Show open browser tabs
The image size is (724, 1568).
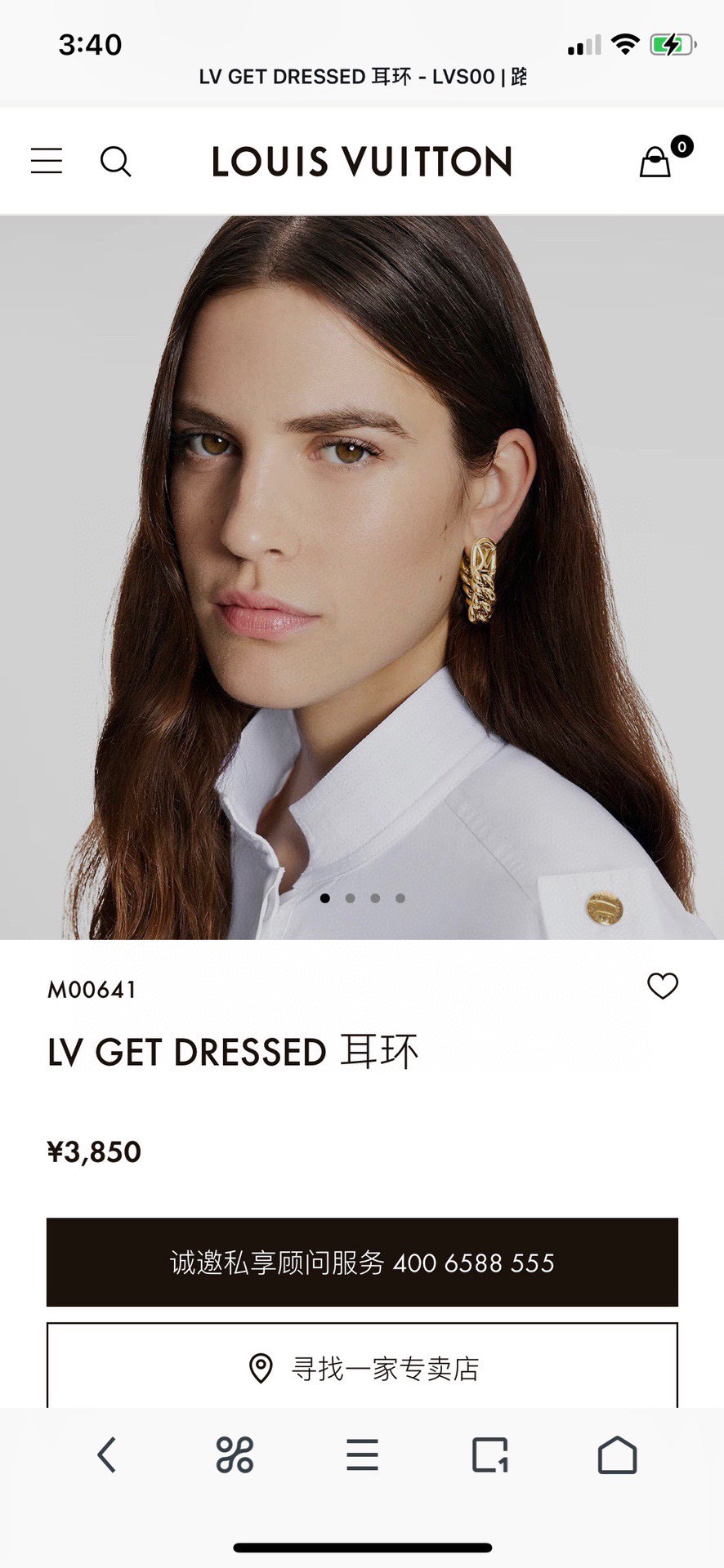coord(489,1455)
